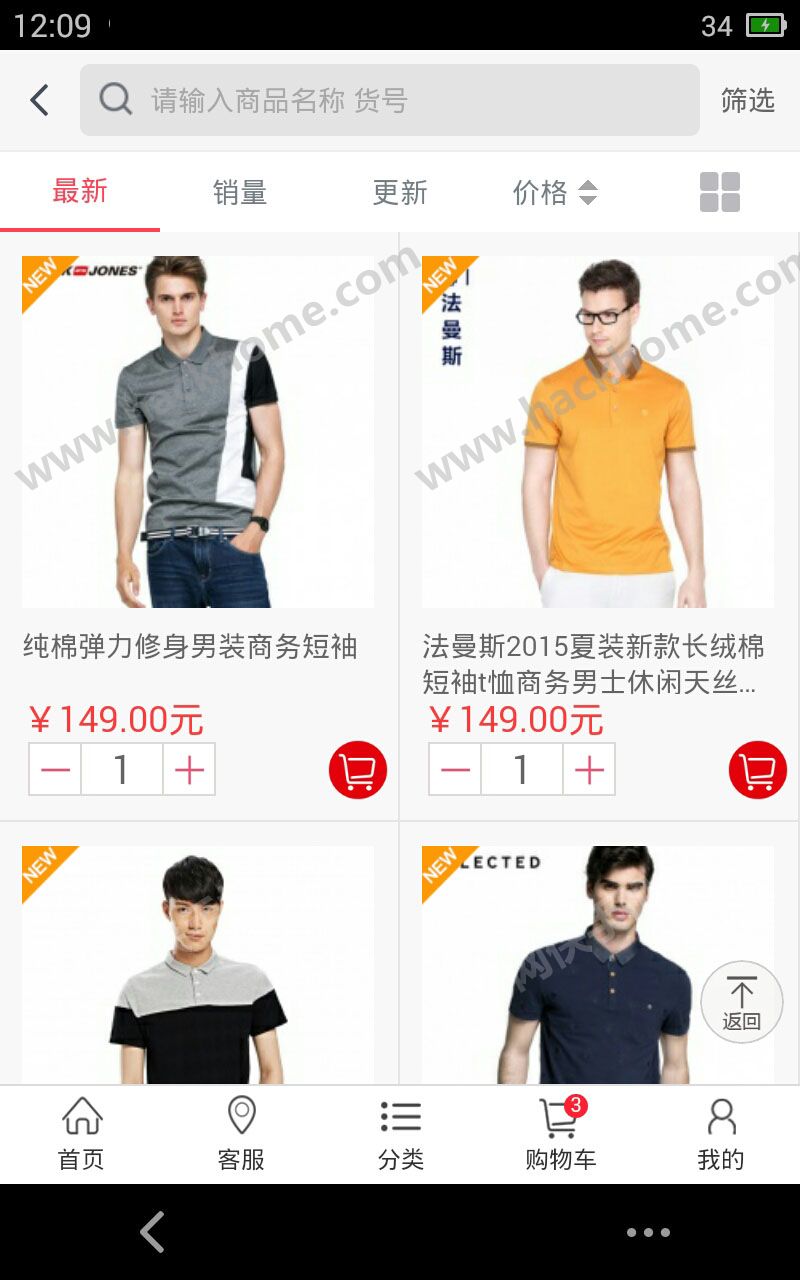Decrease quantity of the yellow polo shirt
Image resolution: width=800 pixels, height=1280 pixels.
(454, 769)
